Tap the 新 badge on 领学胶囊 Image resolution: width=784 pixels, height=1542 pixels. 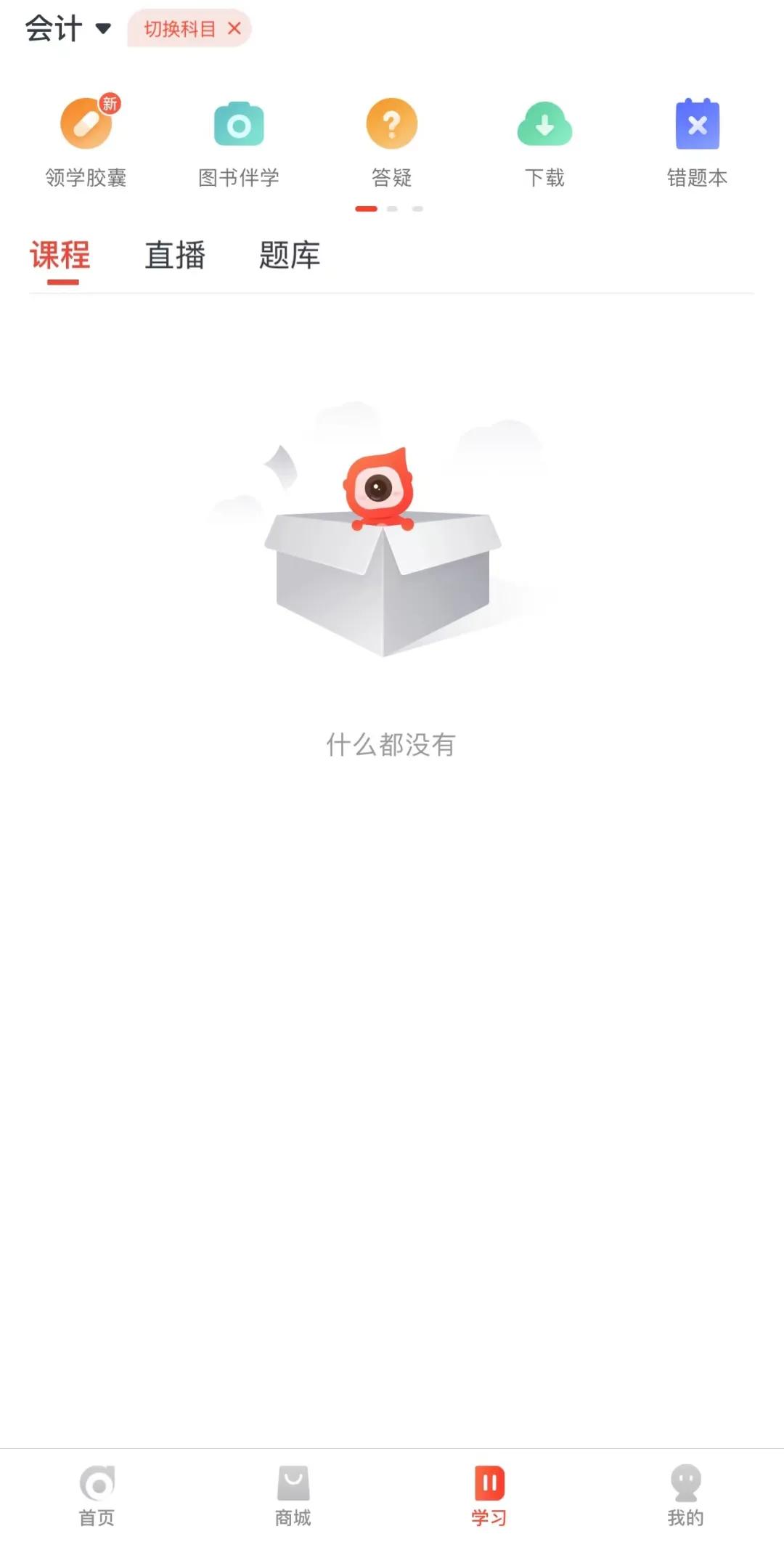coord(110,103)
